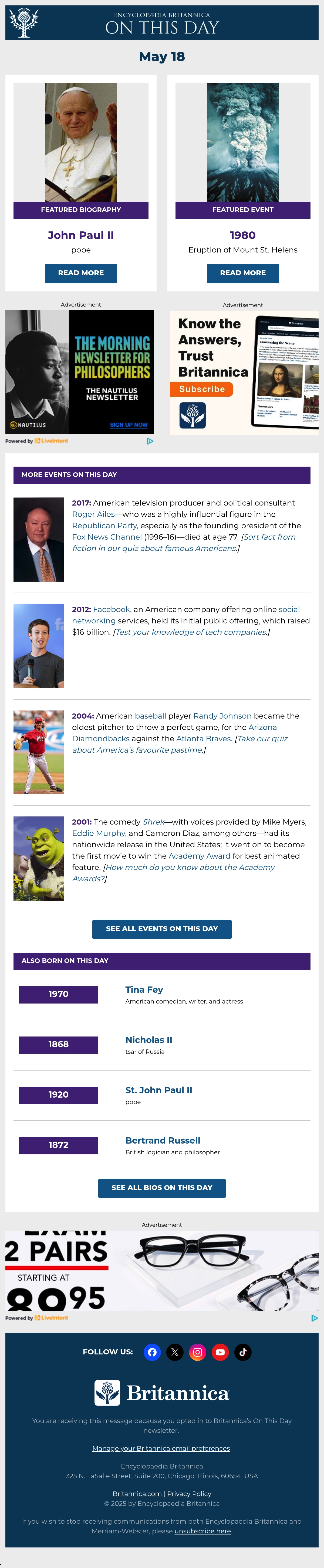Image resolution: width=324 pixels, height=1568 pixels.
Task: Tap unsubscribe here link
Action: pyautogui.click(x=202, y=1531)
